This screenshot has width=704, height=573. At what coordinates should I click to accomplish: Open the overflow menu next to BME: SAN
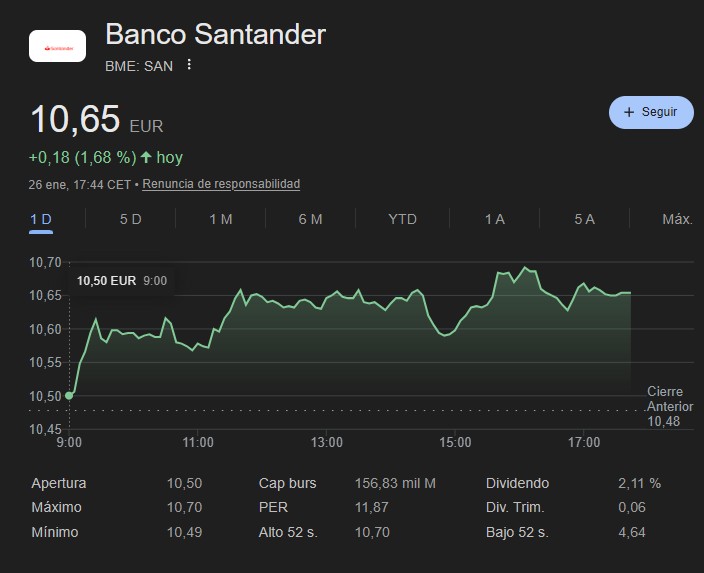click(189, 65)
